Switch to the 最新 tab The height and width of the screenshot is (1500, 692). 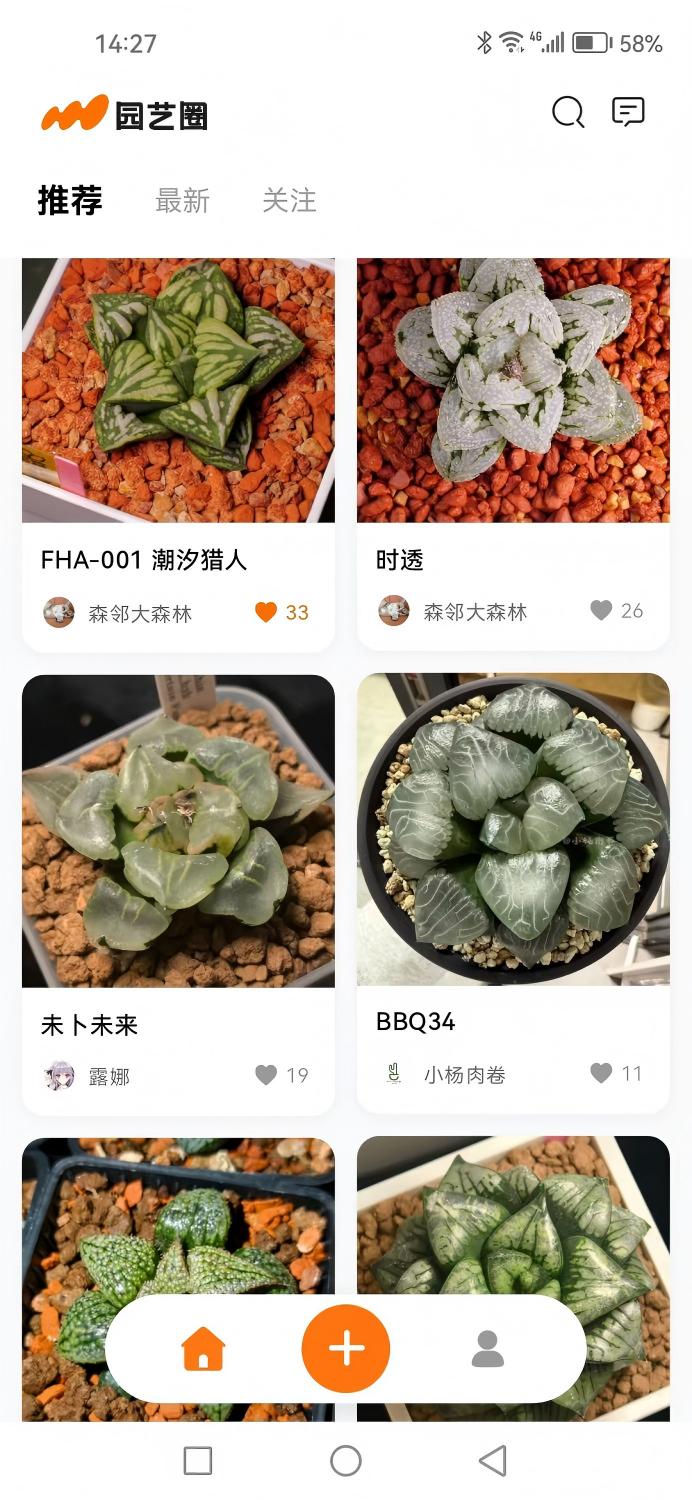tap(182, 201)
